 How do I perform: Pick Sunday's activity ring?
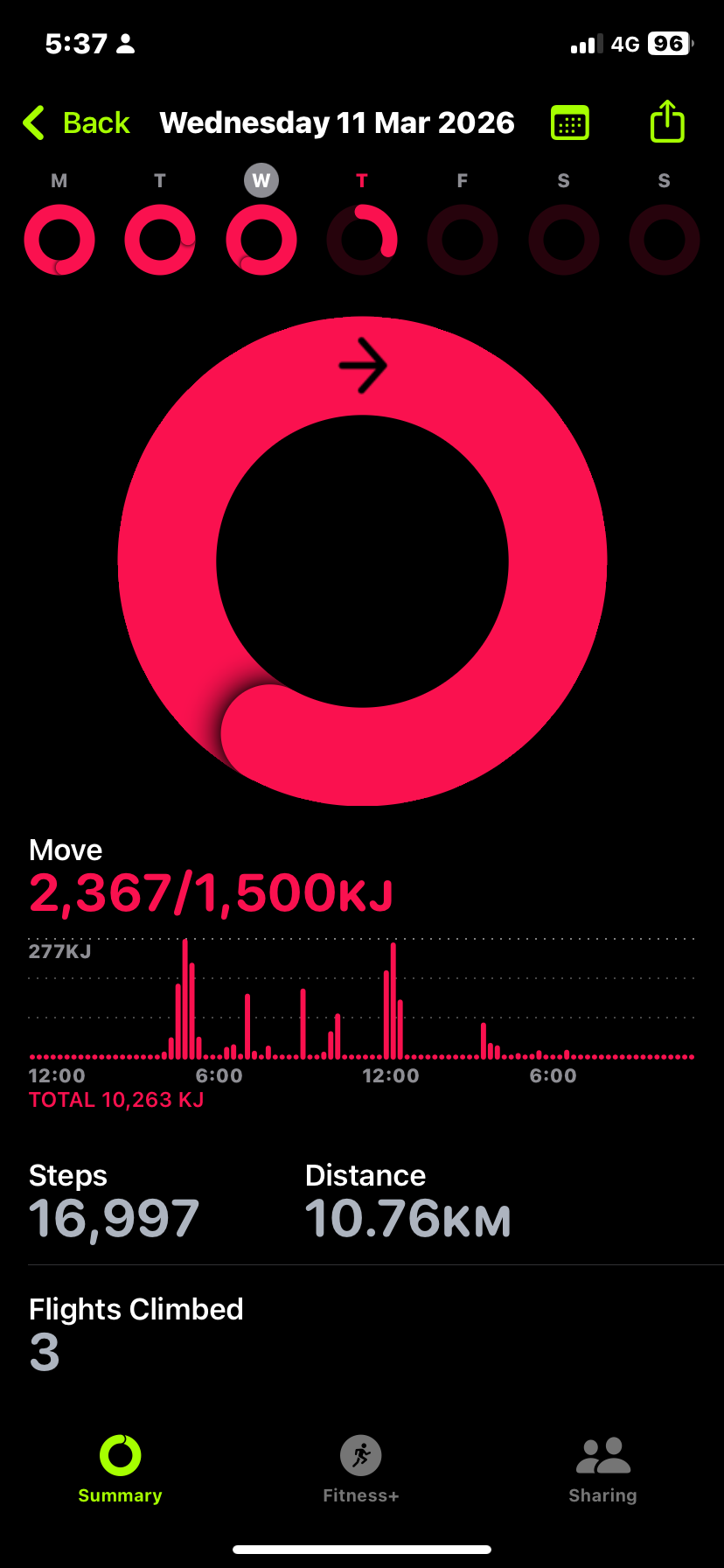coord(665,240)
